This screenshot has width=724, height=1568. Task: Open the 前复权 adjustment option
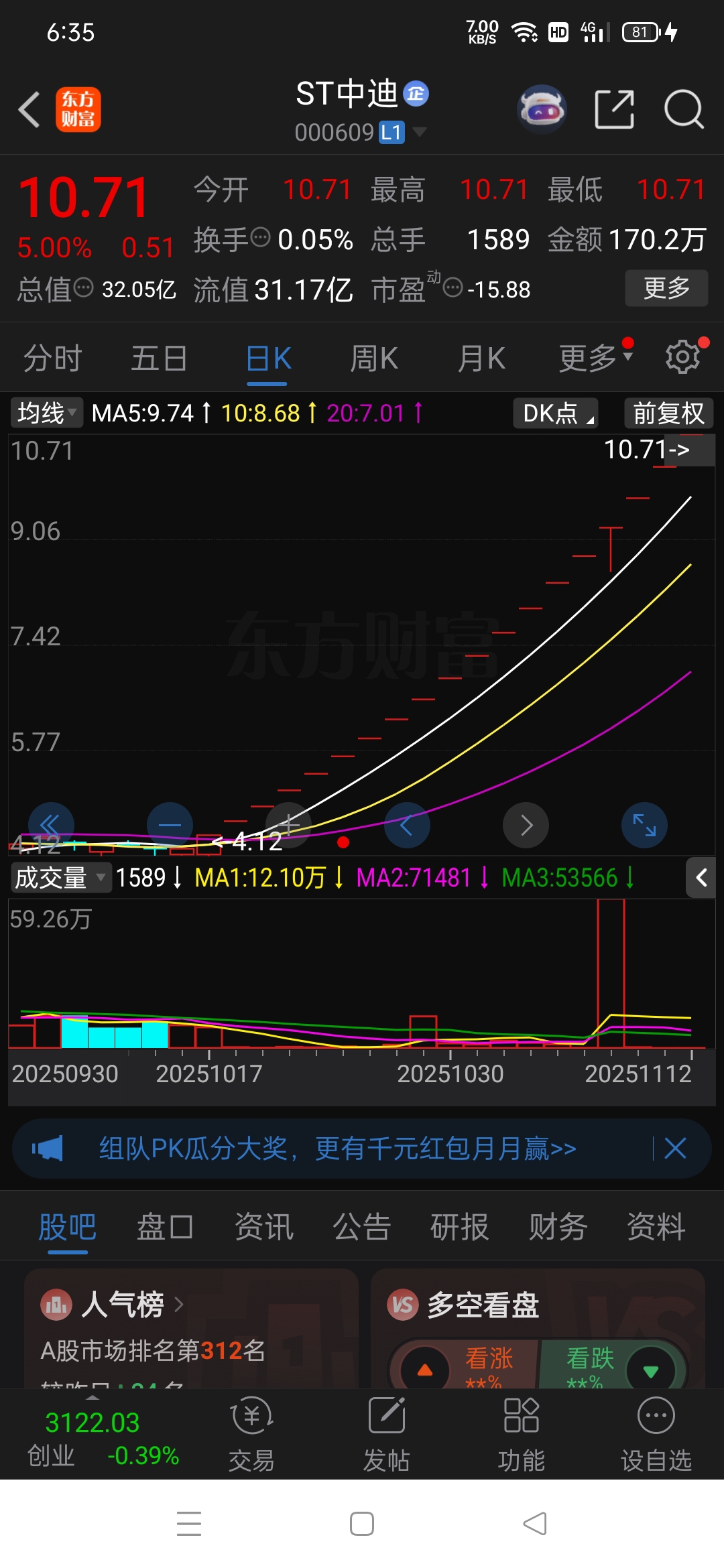pyautogui.click(x=668, y=413)
